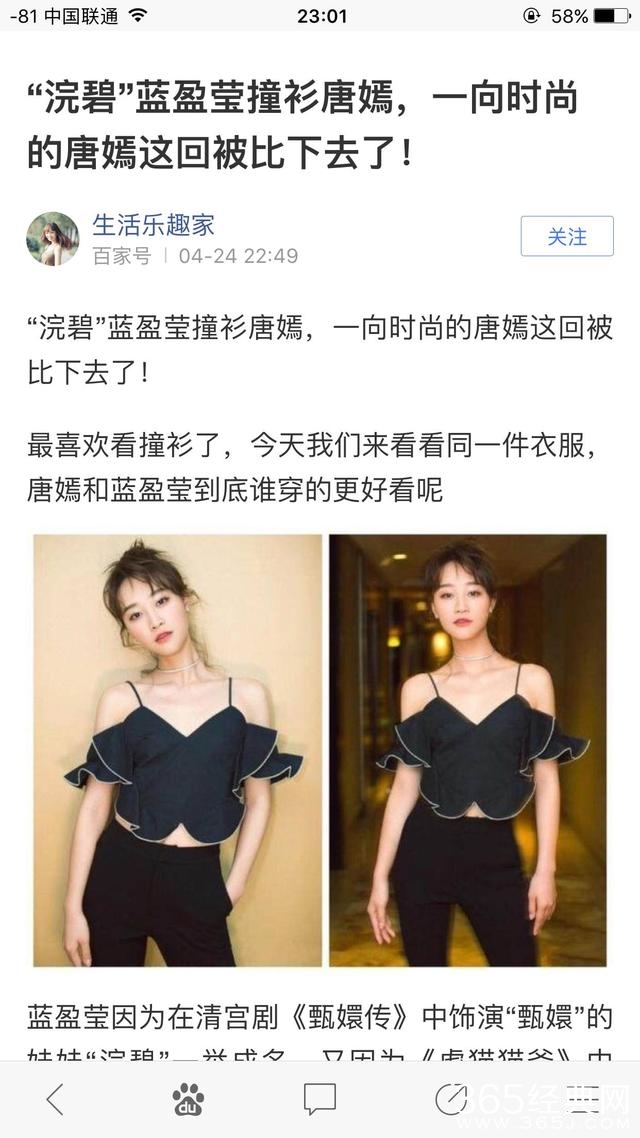Open the 生活乐趣家 author profile
This screenshot has height=1138, width=640.
153,225
